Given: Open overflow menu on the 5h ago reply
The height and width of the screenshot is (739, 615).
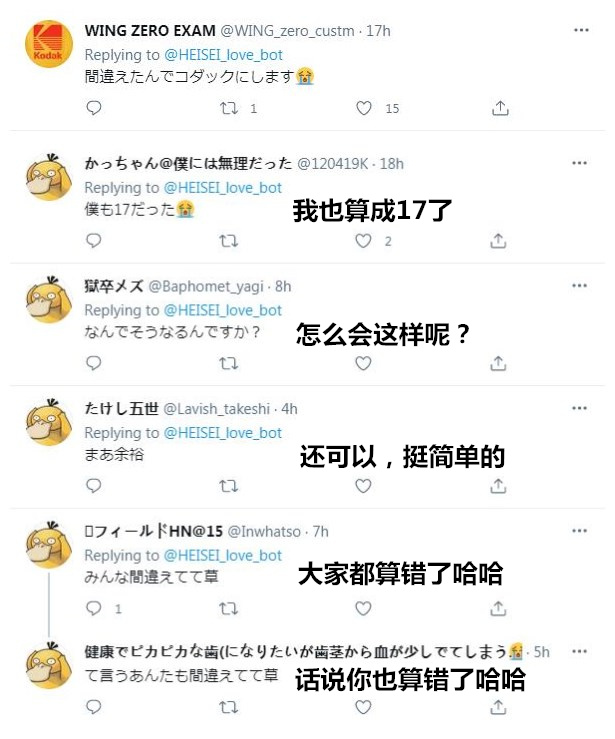Looking at the screenshot, I should pyautogui.click(x=579, y=651).
